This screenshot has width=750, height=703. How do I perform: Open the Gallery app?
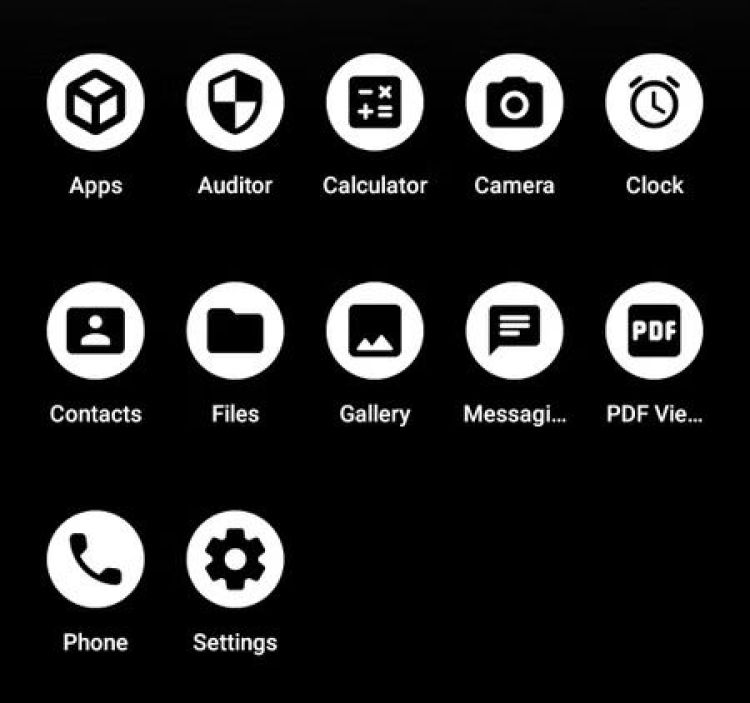375,330
